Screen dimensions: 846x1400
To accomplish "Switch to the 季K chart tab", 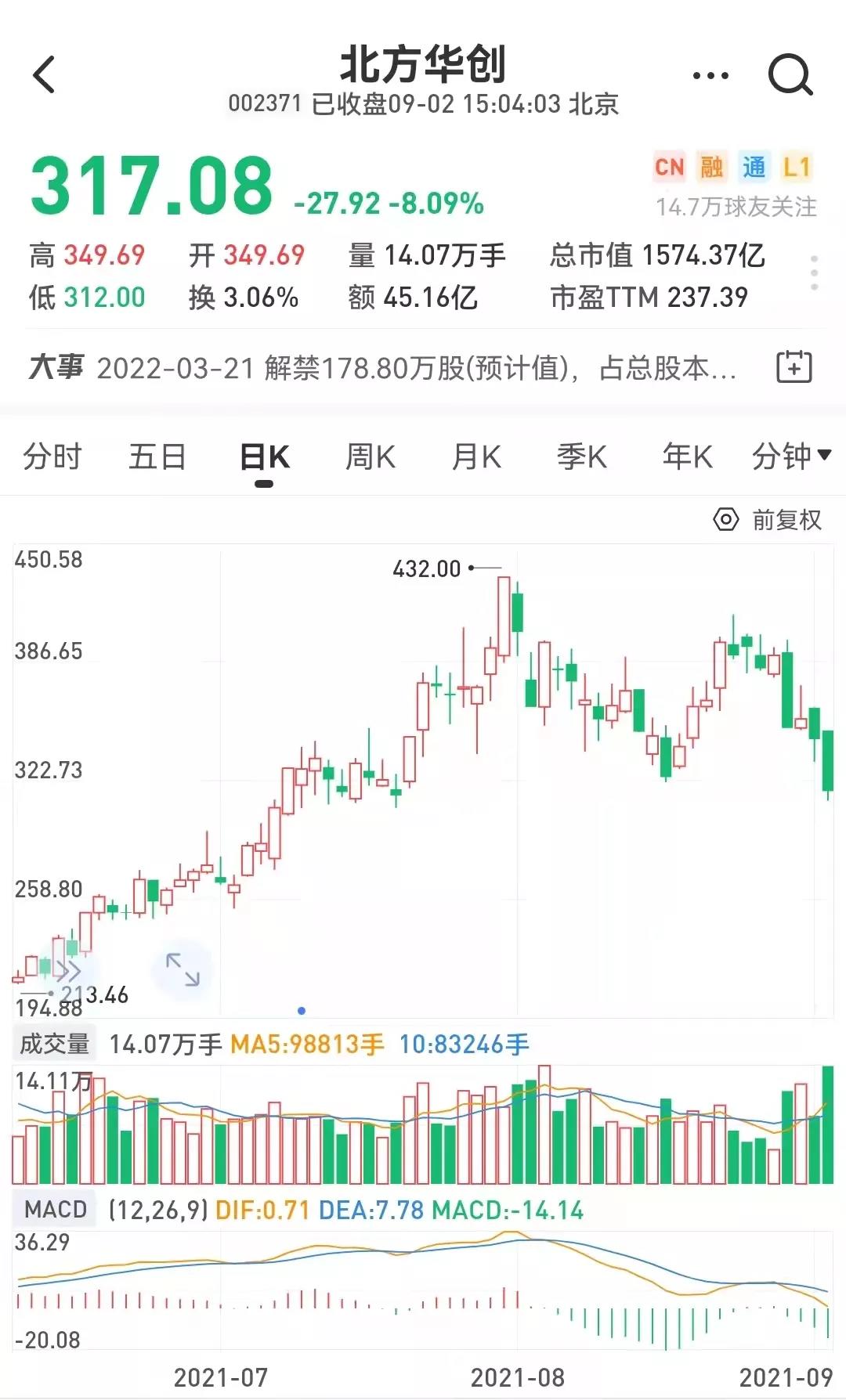I will tap(582, 456).
